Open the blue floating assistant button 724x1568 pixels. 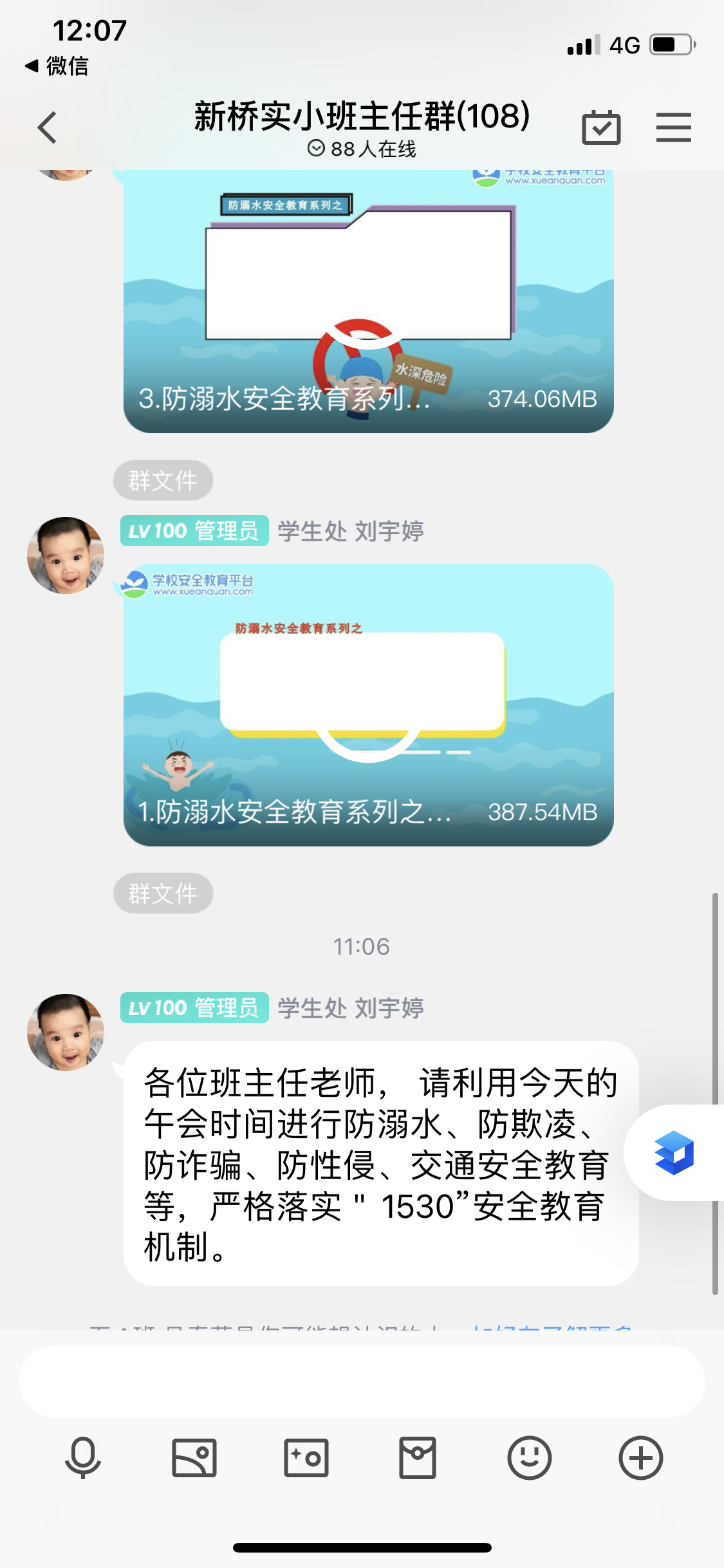(x=674, y=1152)
